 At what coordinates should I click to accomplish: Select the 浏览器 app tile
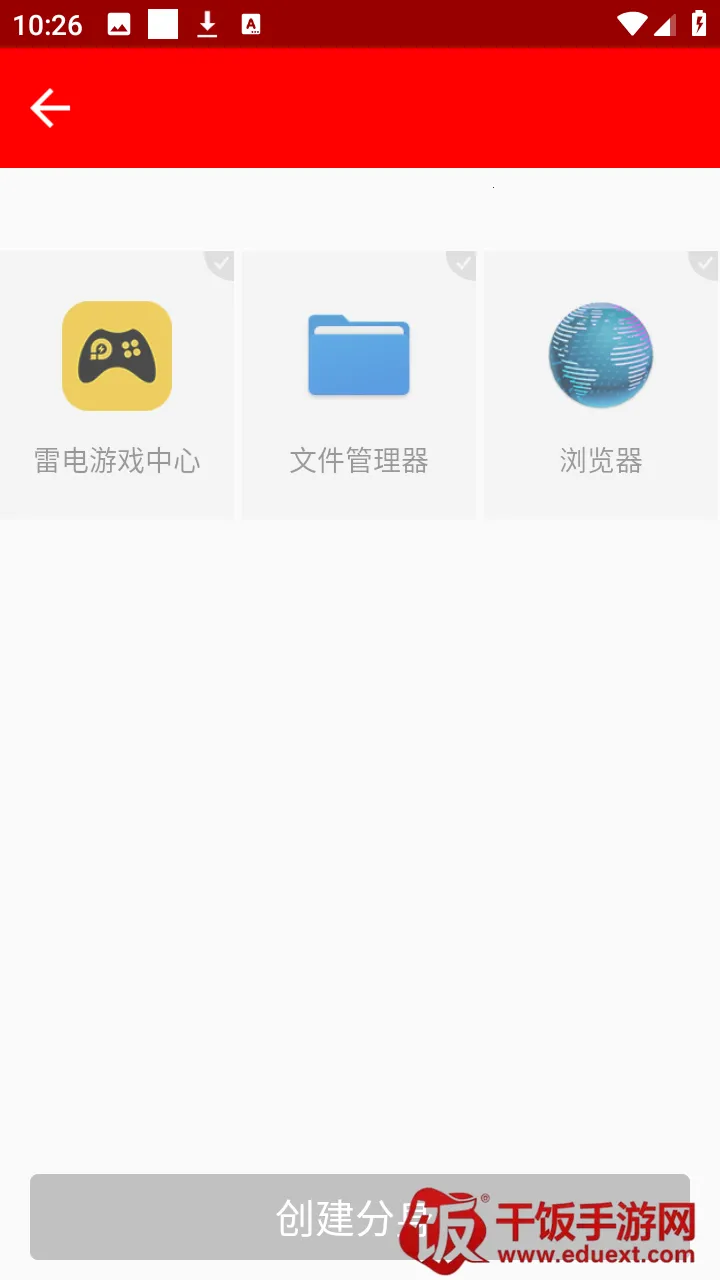click(x=601, y=385)
